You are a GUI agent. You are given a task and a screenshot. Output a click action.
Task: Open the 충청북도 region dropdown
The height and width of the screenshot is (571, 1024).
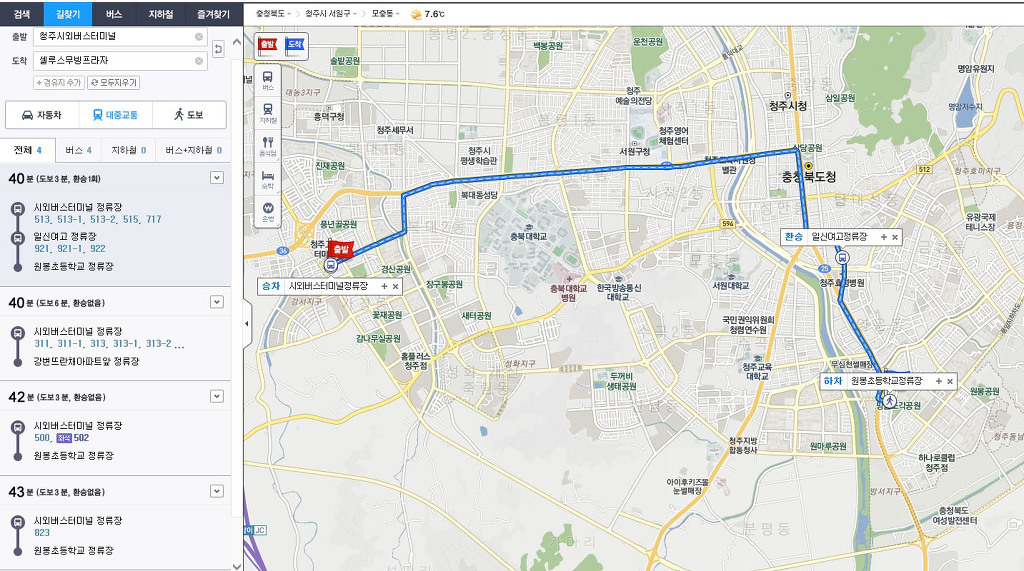(x=270, y=15)
